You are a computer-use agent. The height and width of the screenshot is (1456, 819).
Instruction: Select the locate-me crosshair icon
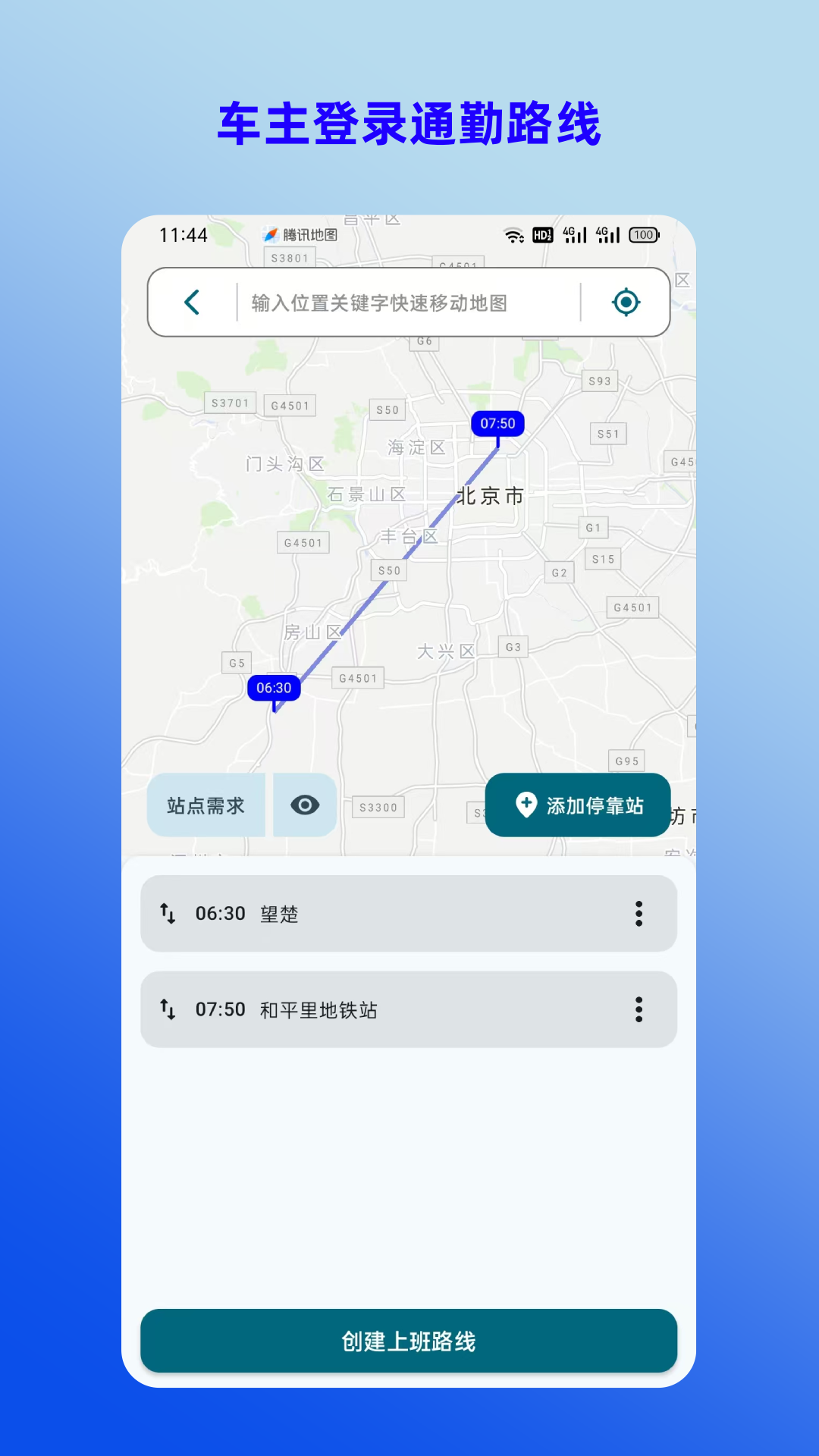623,301
